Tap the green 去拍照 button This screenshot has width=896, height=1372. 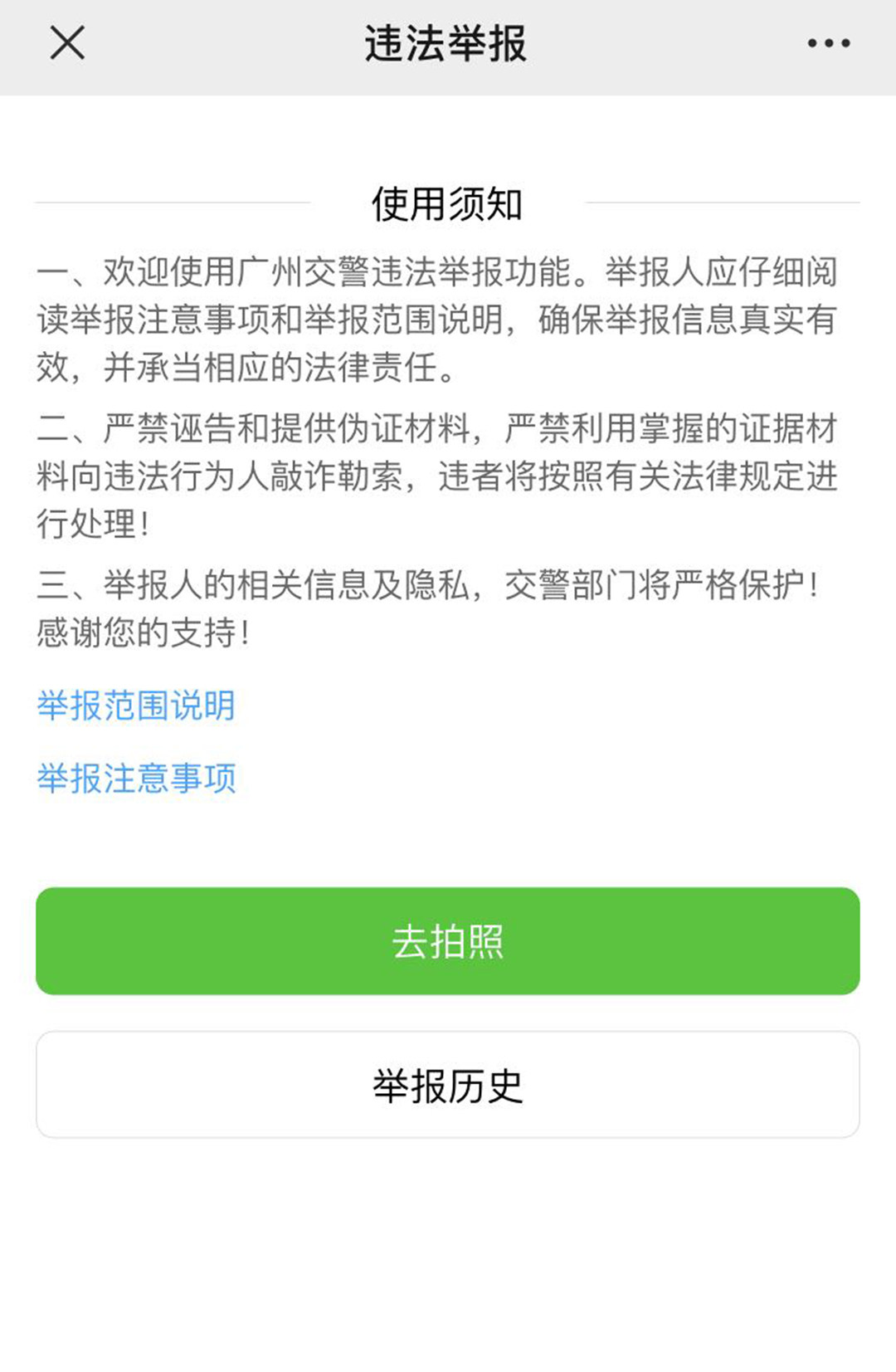click(447, 941)
